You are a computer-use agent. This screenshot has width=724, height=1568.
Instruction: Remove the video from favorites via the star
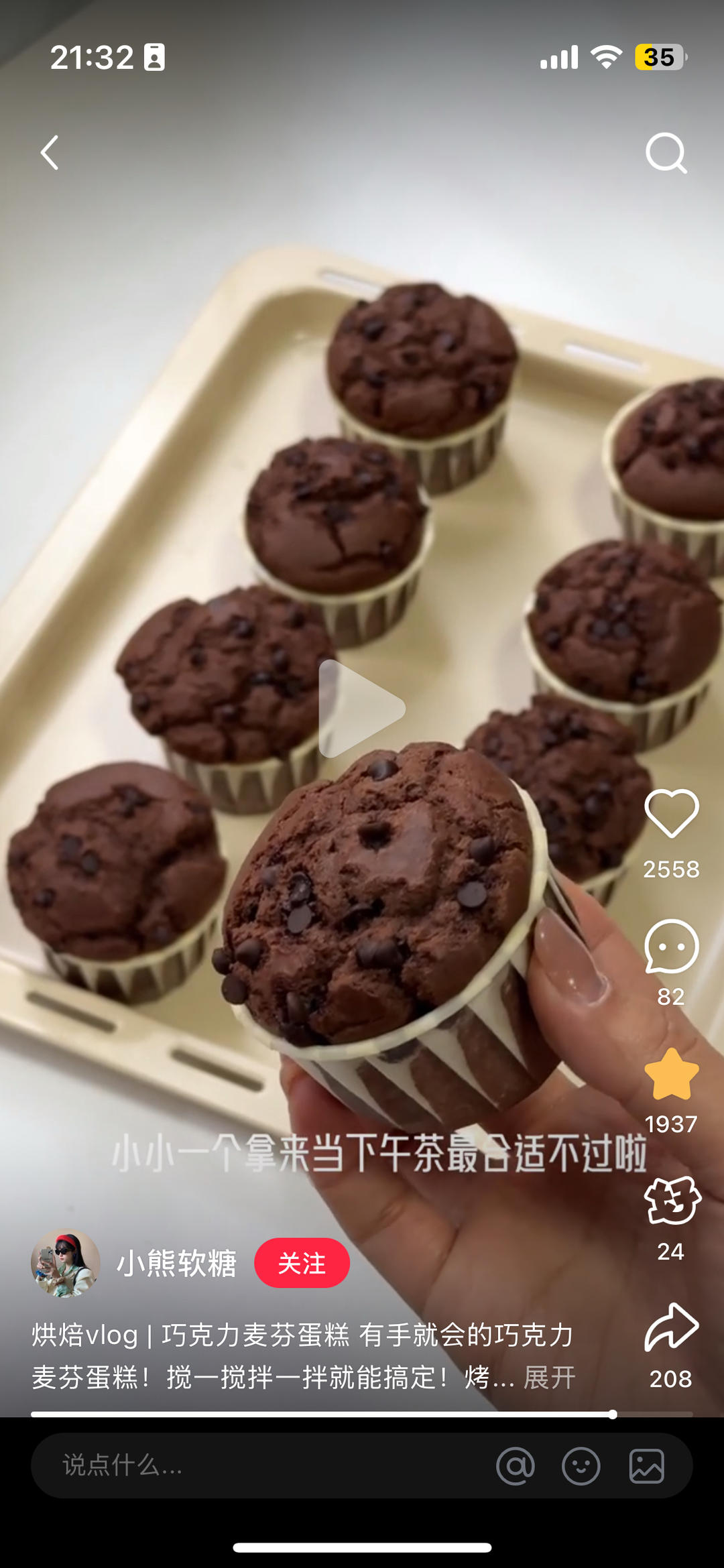pyautogui.click(x=671, y=1075)
